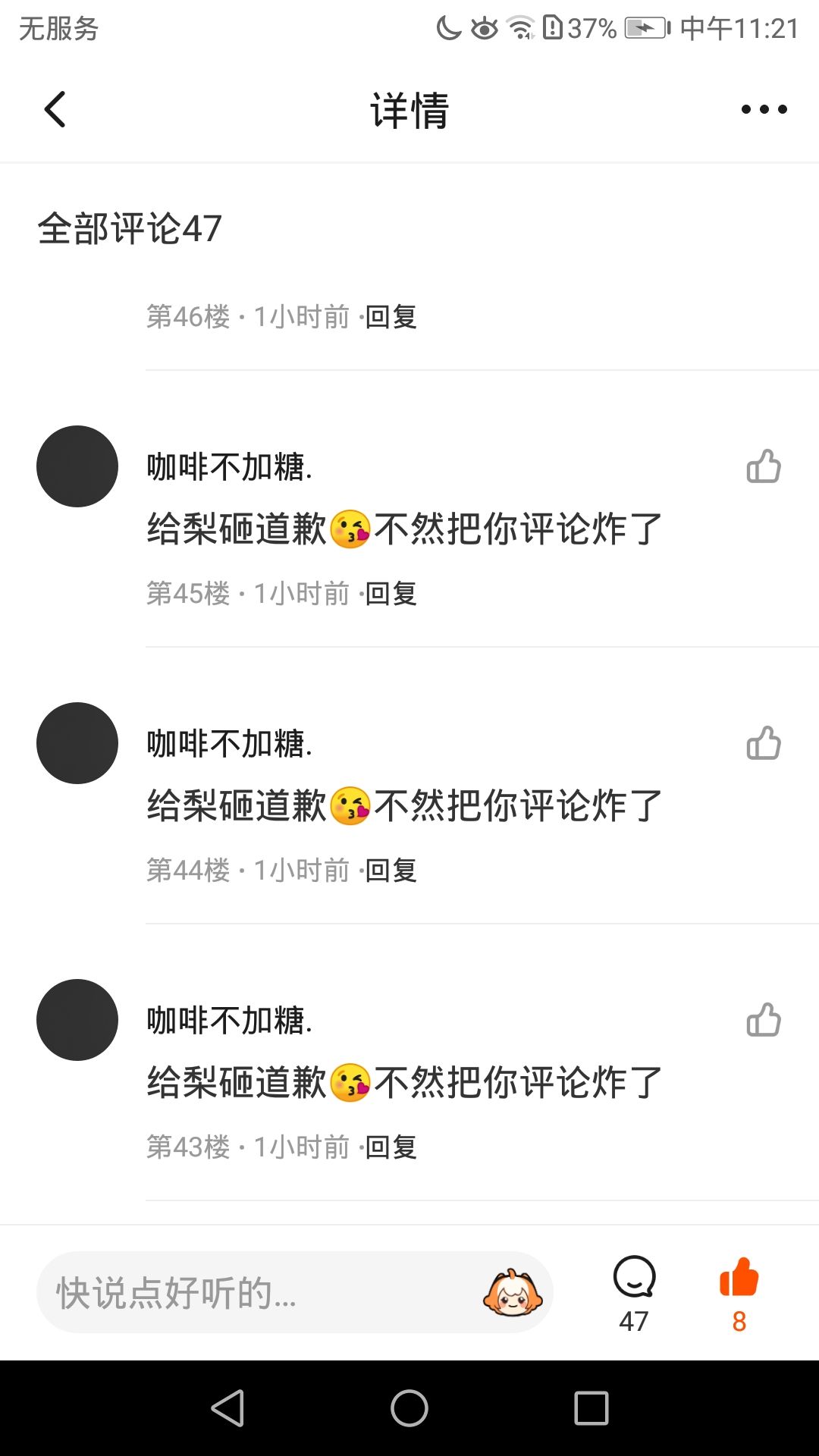Open the three-dot overflow menu
The image size is (819, 1456).
coord(764,109)
